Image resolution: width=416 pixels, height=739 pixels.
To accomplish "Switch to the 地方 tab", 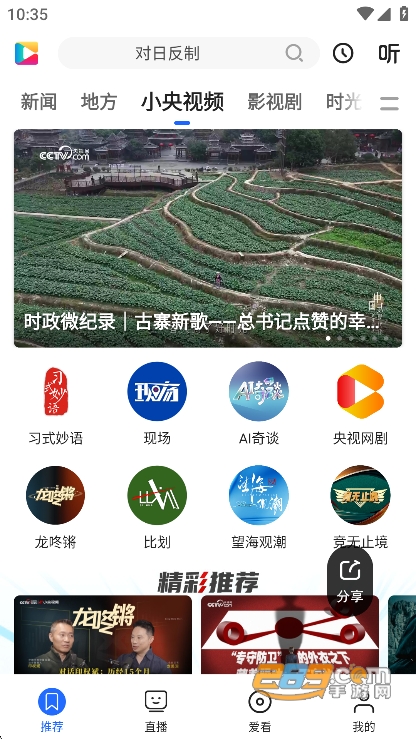I will [99, 102].
